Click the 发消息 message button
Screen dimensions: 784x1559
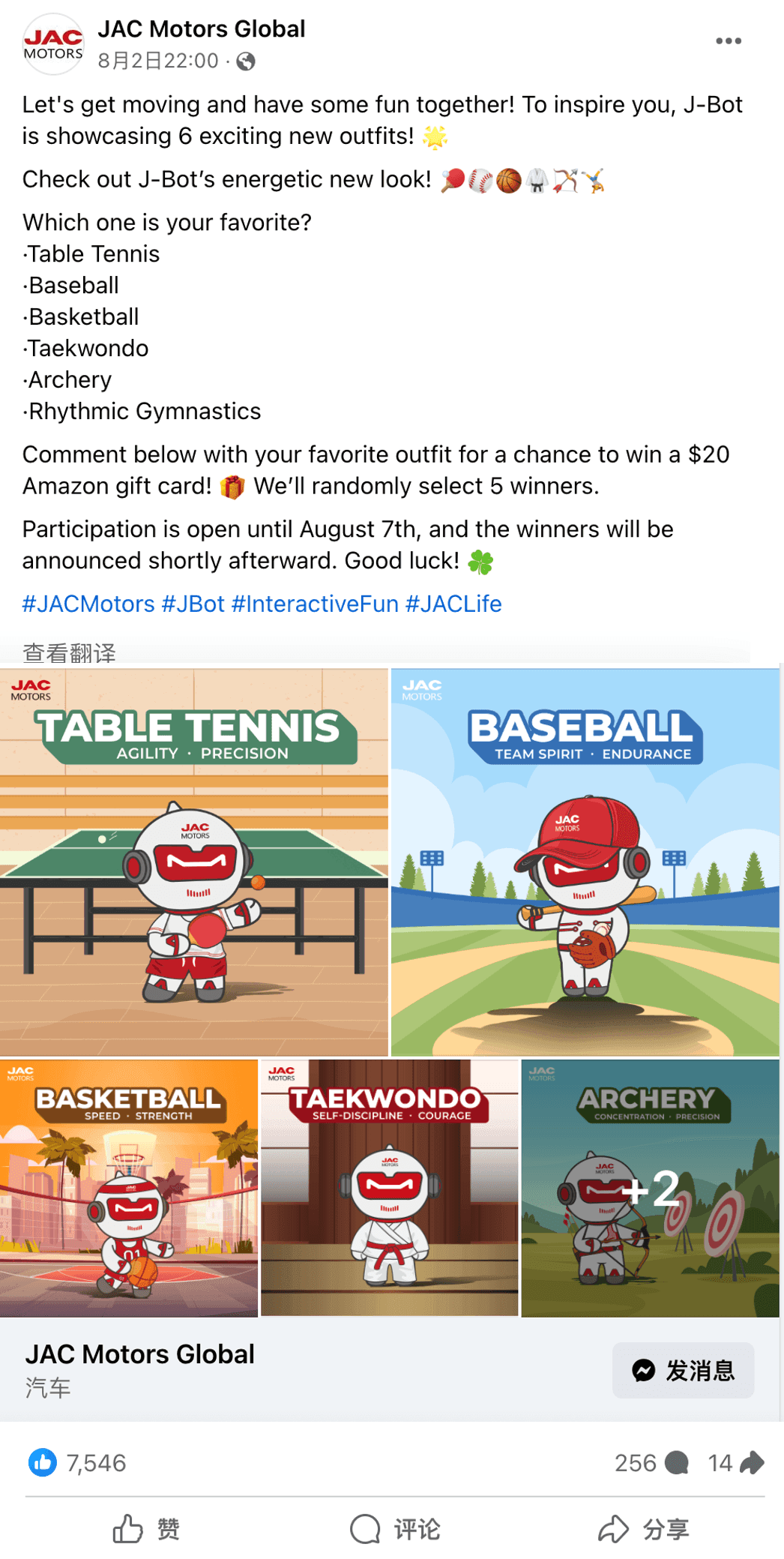point(683,1370)
